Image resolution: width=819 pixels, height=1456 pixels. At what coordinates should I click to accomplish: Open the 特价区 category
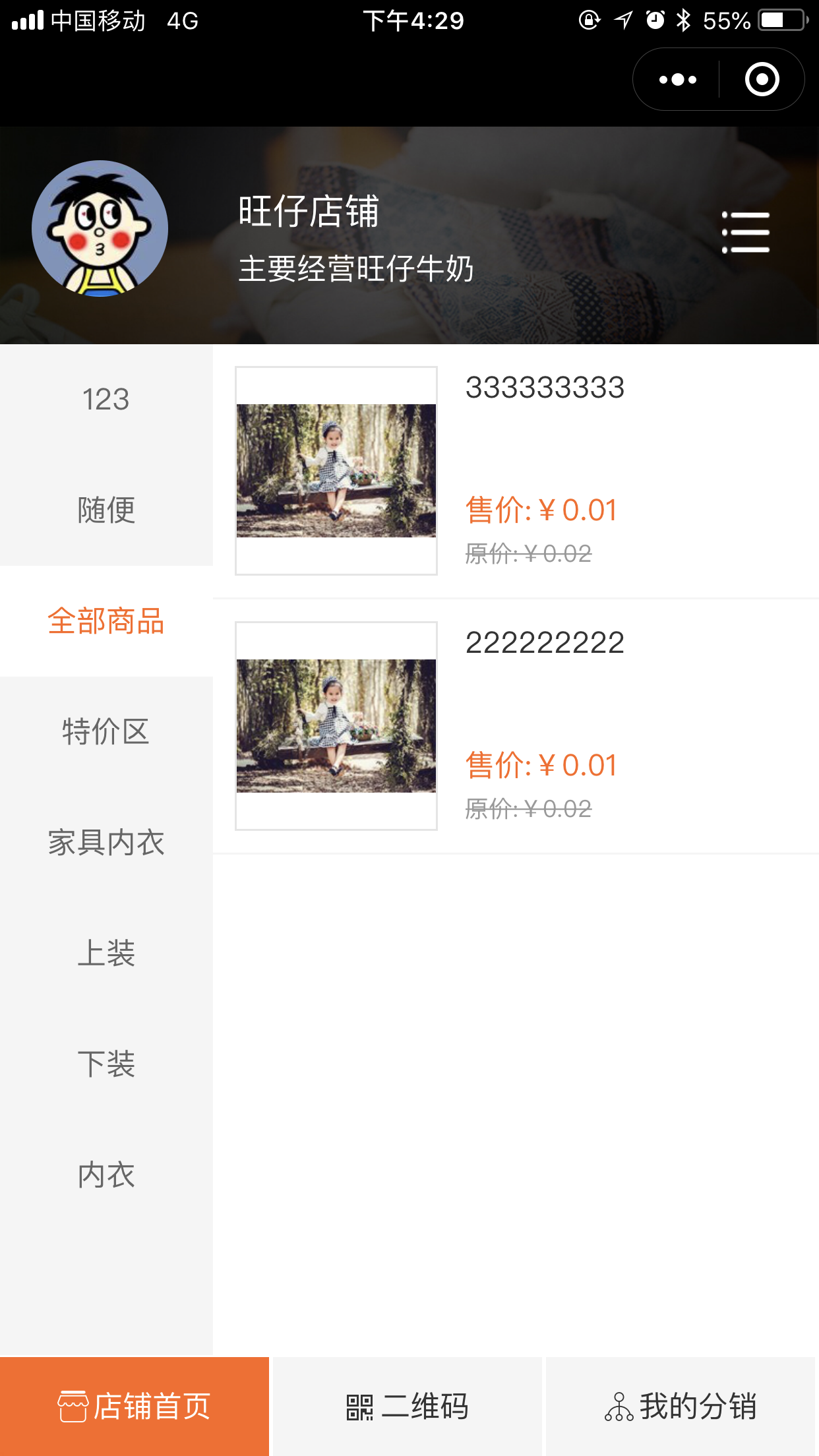(106, 732)
